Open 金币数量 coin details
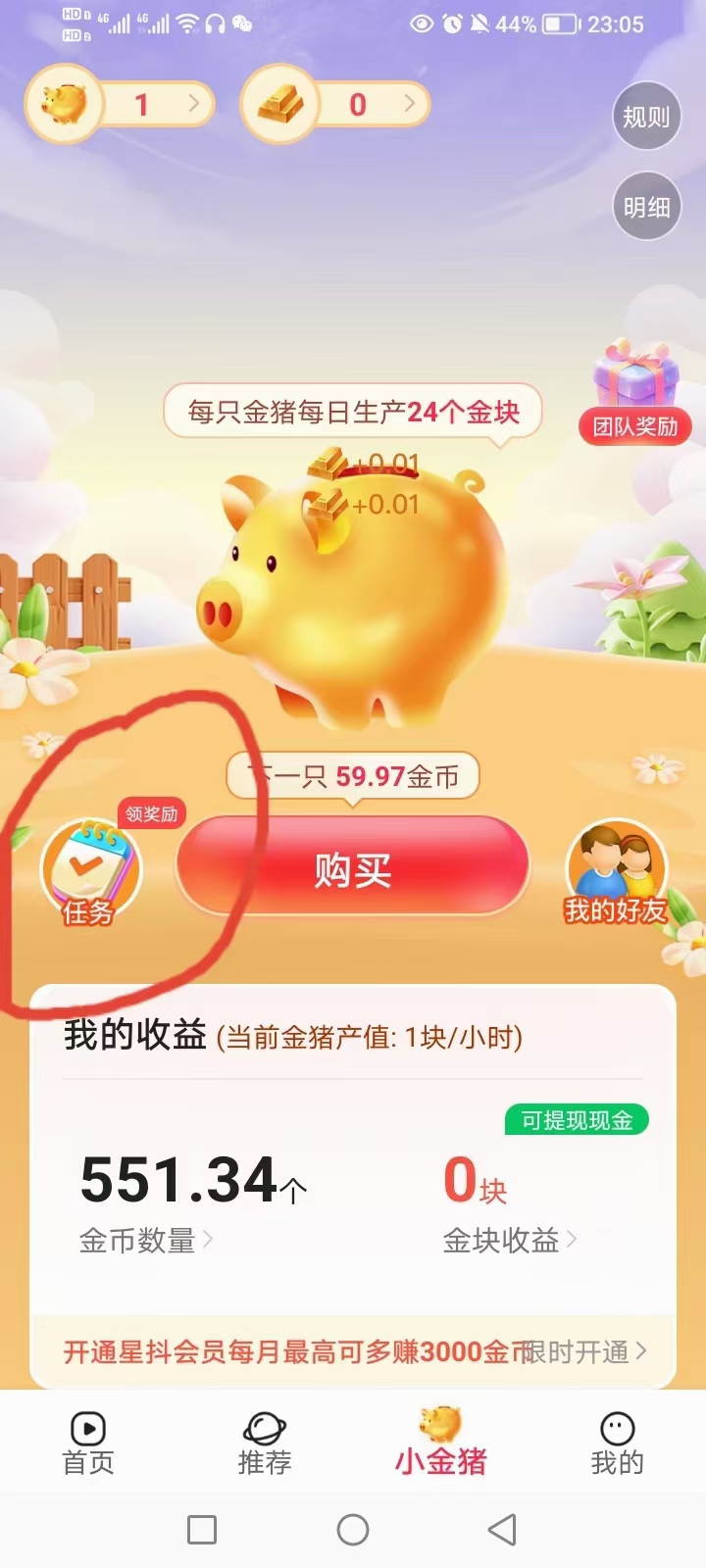The width and height of the screenshot is (706, 1568). [x=145, y=1241]
